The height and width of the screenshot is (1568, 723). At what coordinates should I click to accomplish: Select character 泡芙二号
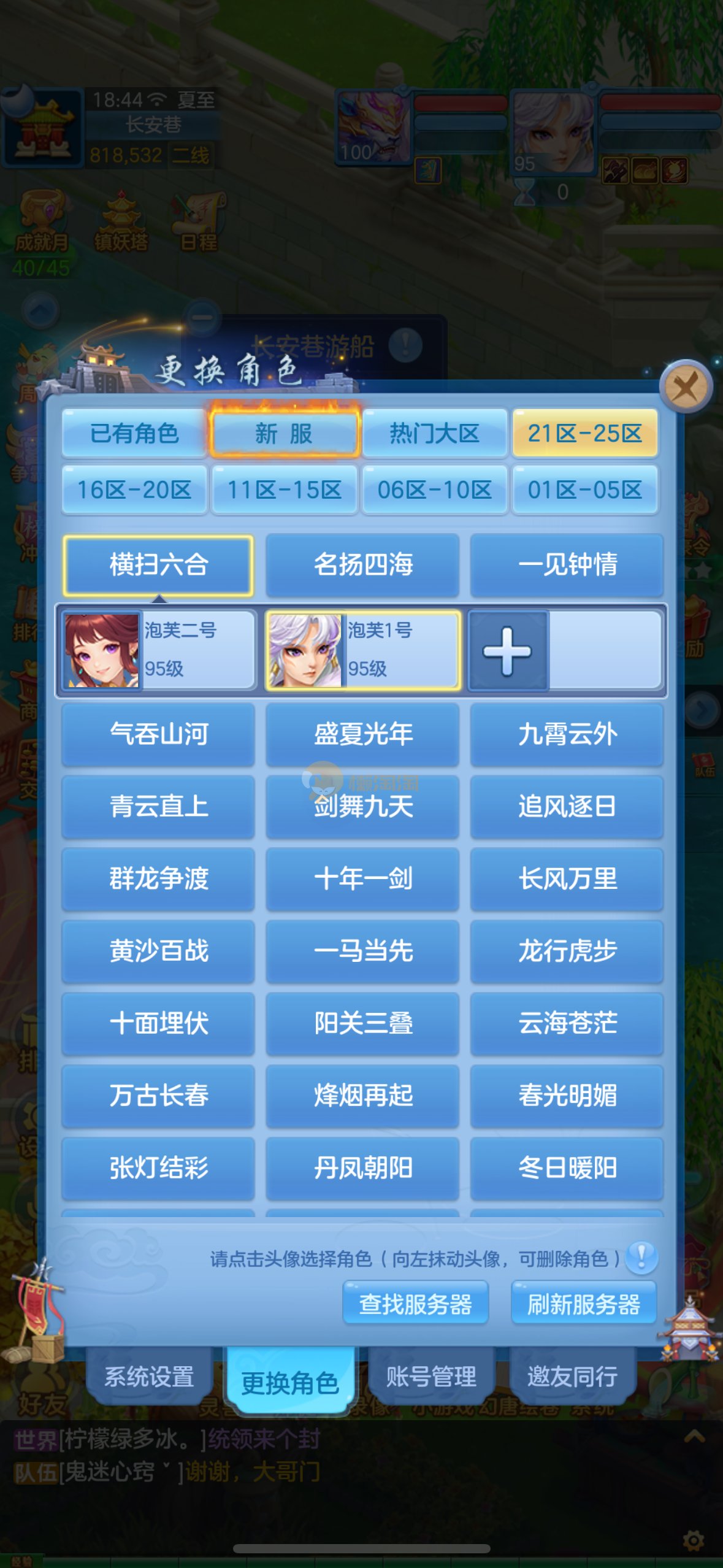(158, 650)
